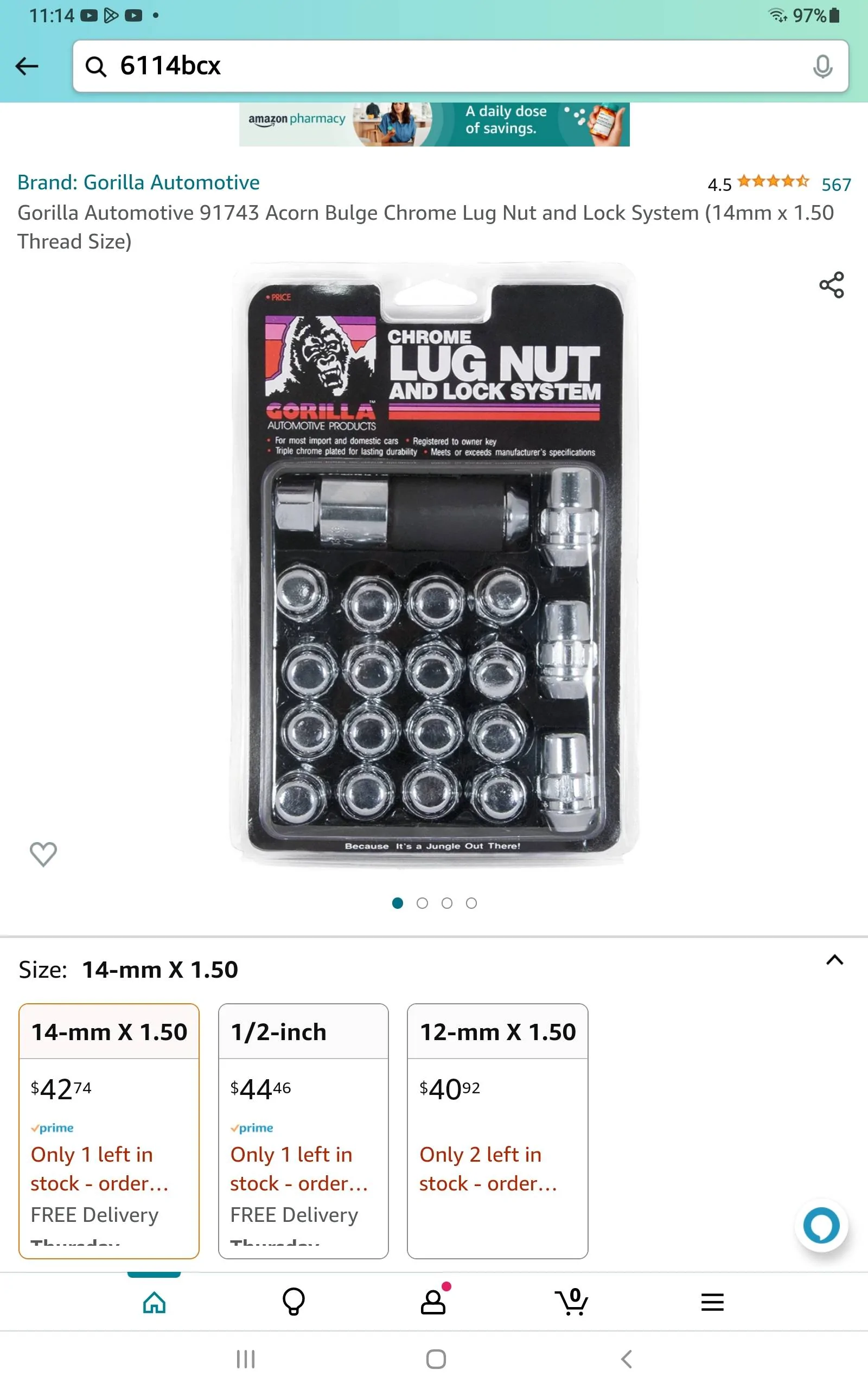Viewport: 868px width, 1389px height.
Task: Go to the Home tab
Action: (x=154, y=1302)
